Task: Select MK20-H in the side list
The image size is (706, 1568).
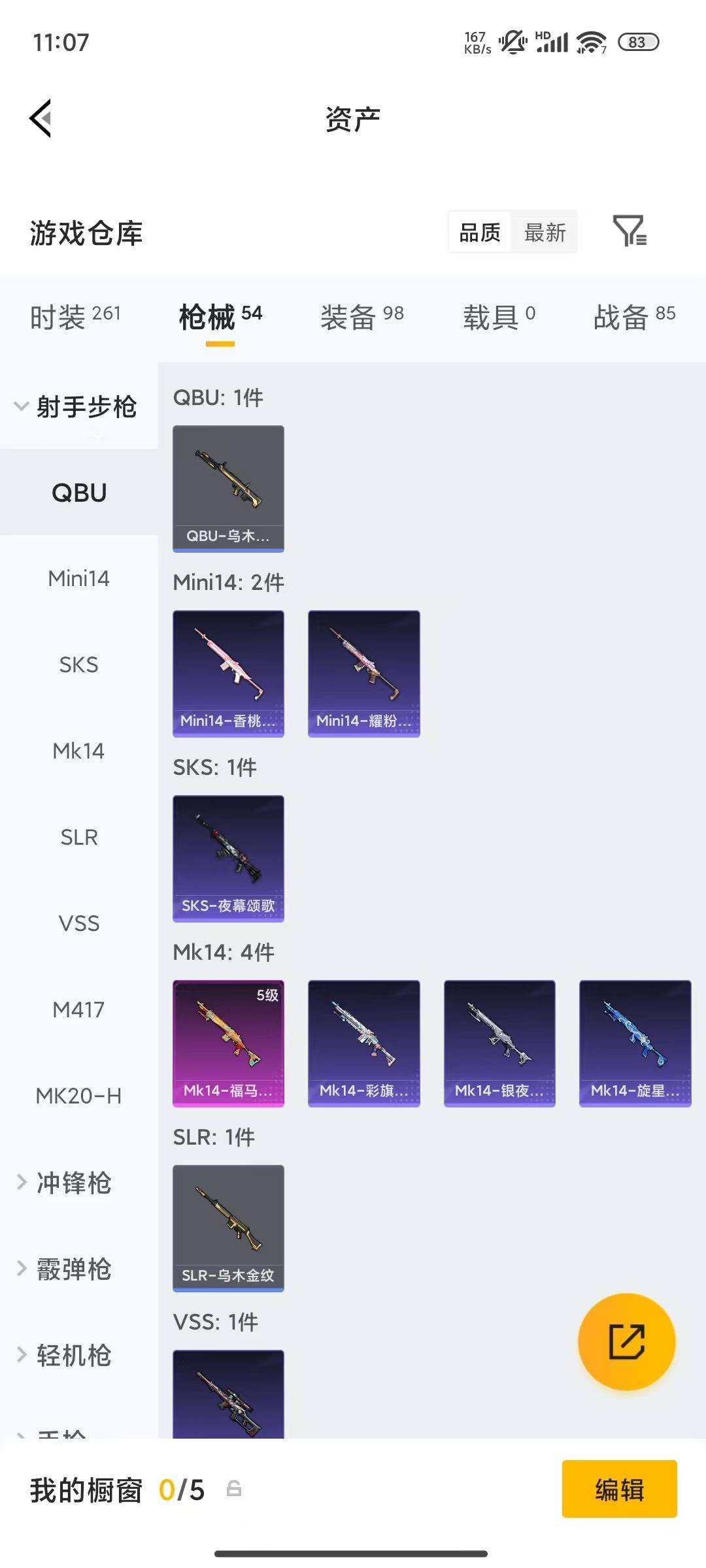Action: pyautogui.click(x=78, y=1096)
